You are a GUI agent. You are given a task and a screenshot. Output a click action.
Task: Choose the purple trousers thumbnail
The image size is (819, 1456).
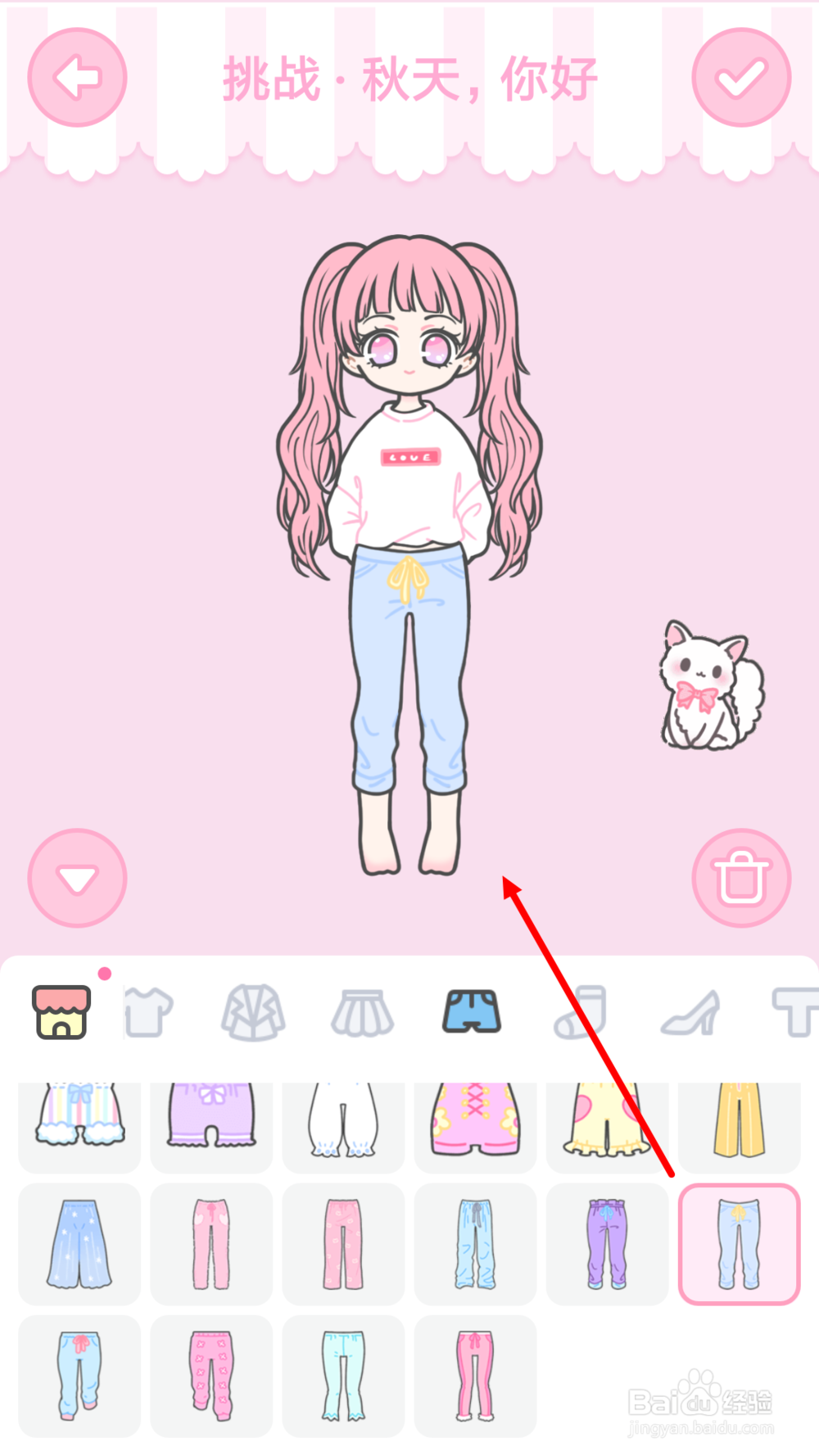[x=608, y=1243]
